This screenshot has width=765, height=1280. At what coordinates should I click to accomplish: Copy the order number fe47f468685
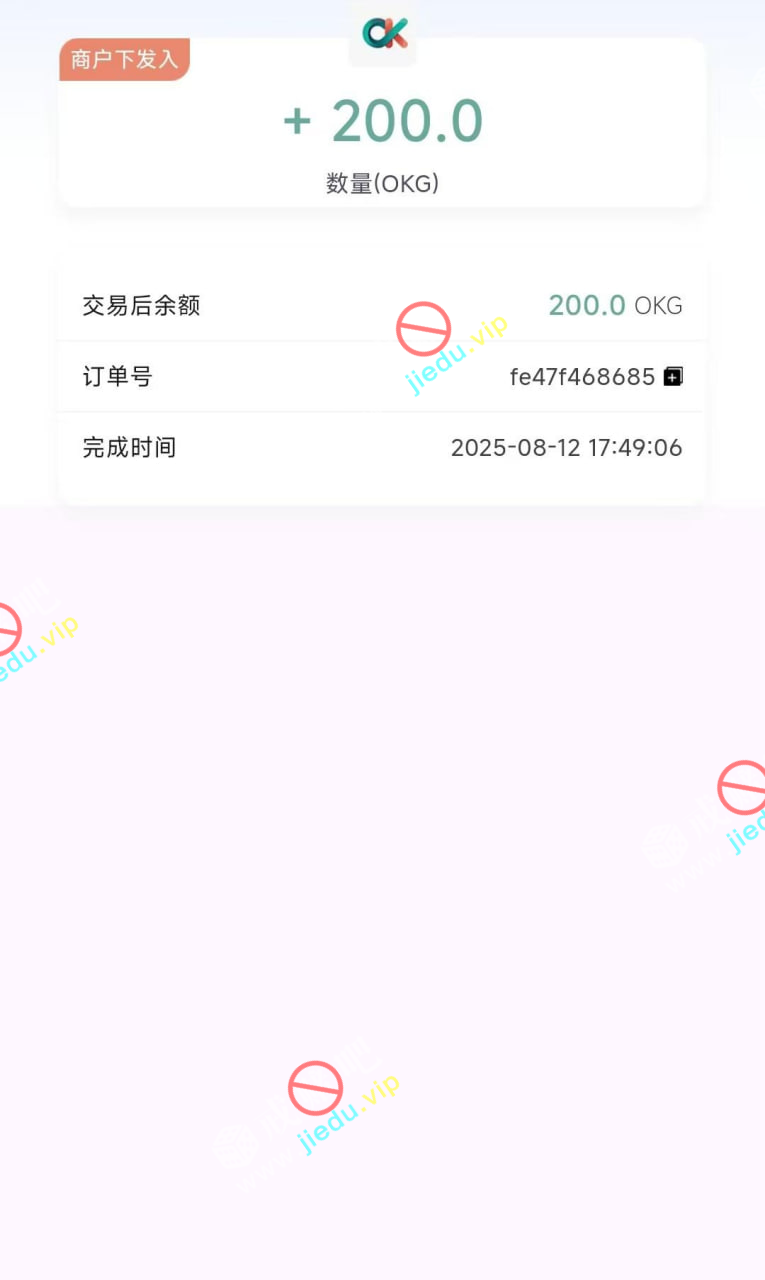673,377
